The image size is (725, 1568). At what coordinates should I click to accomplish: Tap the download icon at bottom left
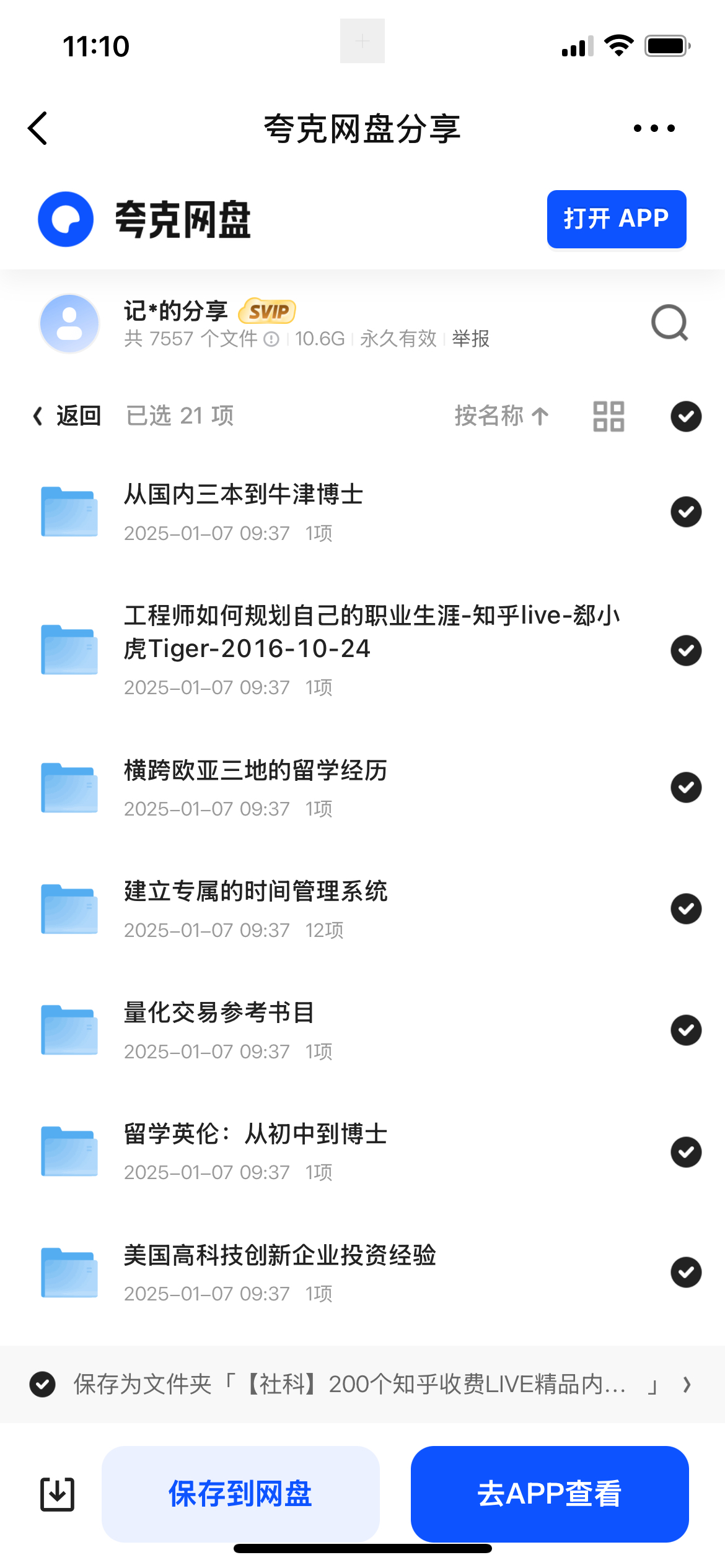click(x=57, y=1494)
